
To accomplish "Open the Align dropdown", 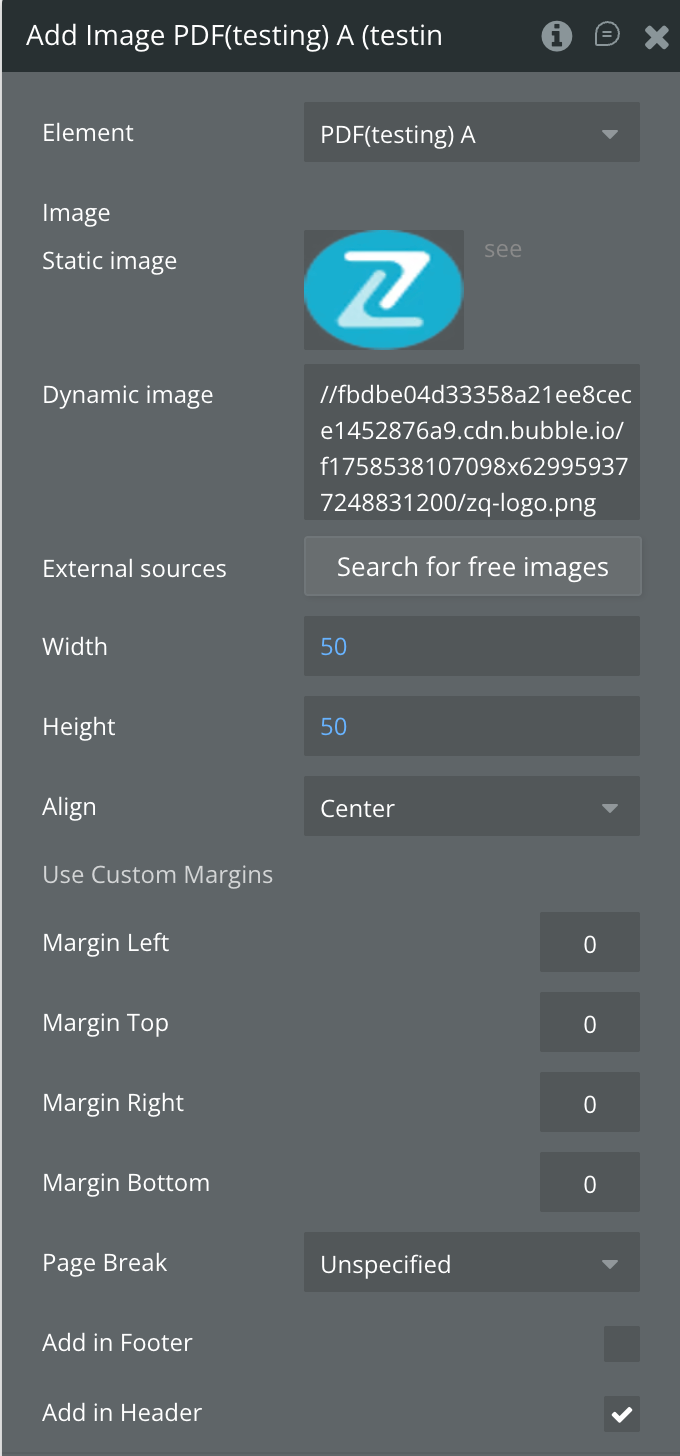I will (x=471, y=807).
